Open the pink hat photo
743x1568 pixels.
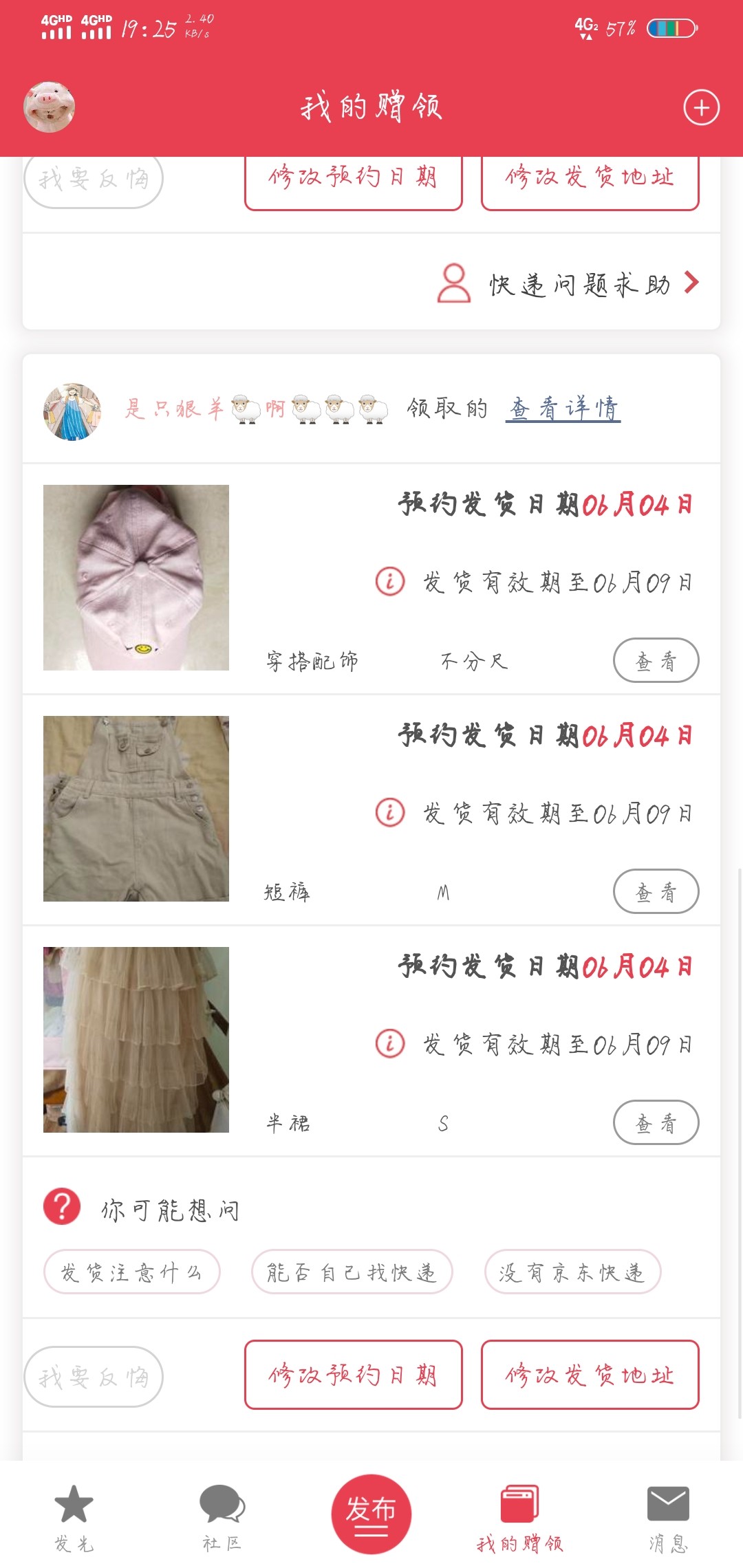(136, 578)
